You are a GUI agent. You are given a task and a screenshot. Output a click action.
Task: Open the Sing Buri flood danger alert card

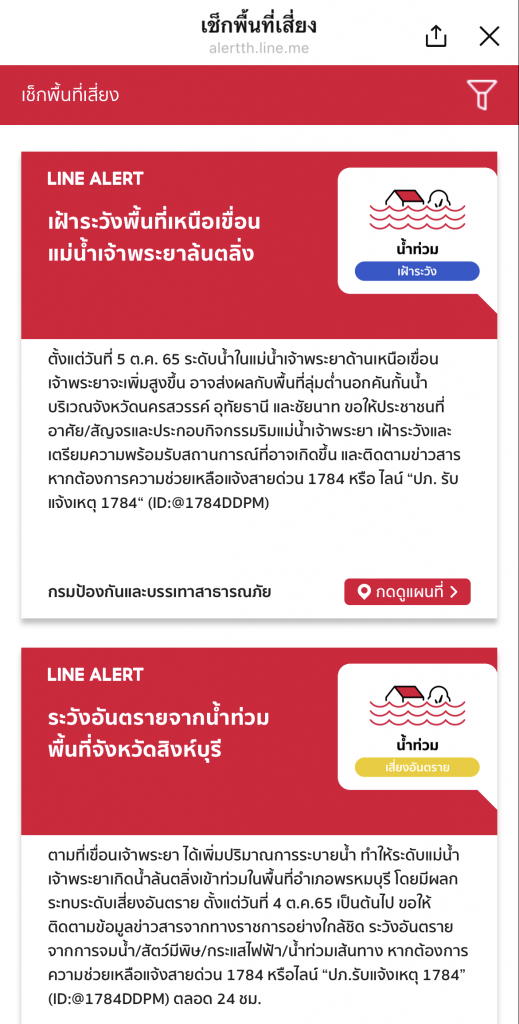tap(259, 835)
